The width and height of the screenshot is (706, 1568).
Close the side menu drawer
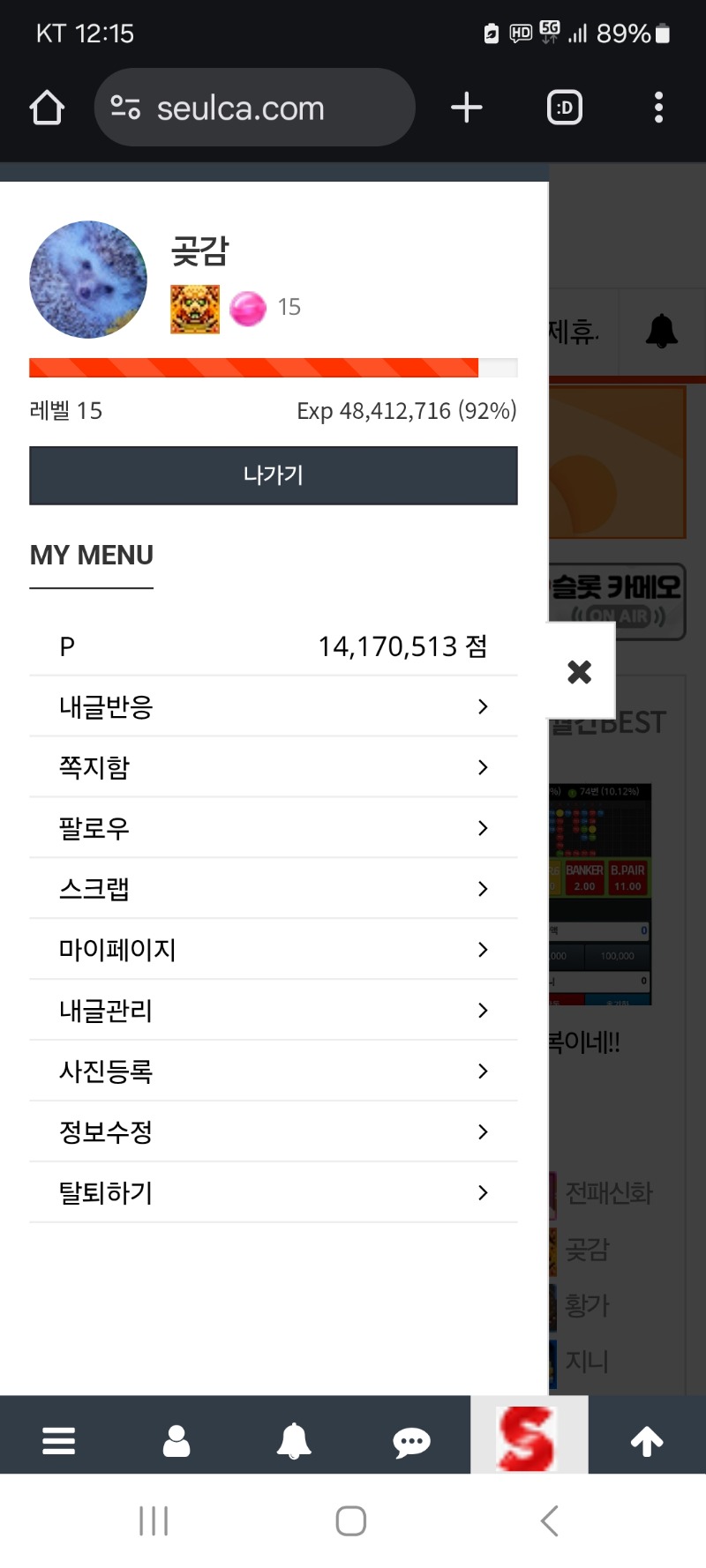pyautogui.click(x=580, y=672)
